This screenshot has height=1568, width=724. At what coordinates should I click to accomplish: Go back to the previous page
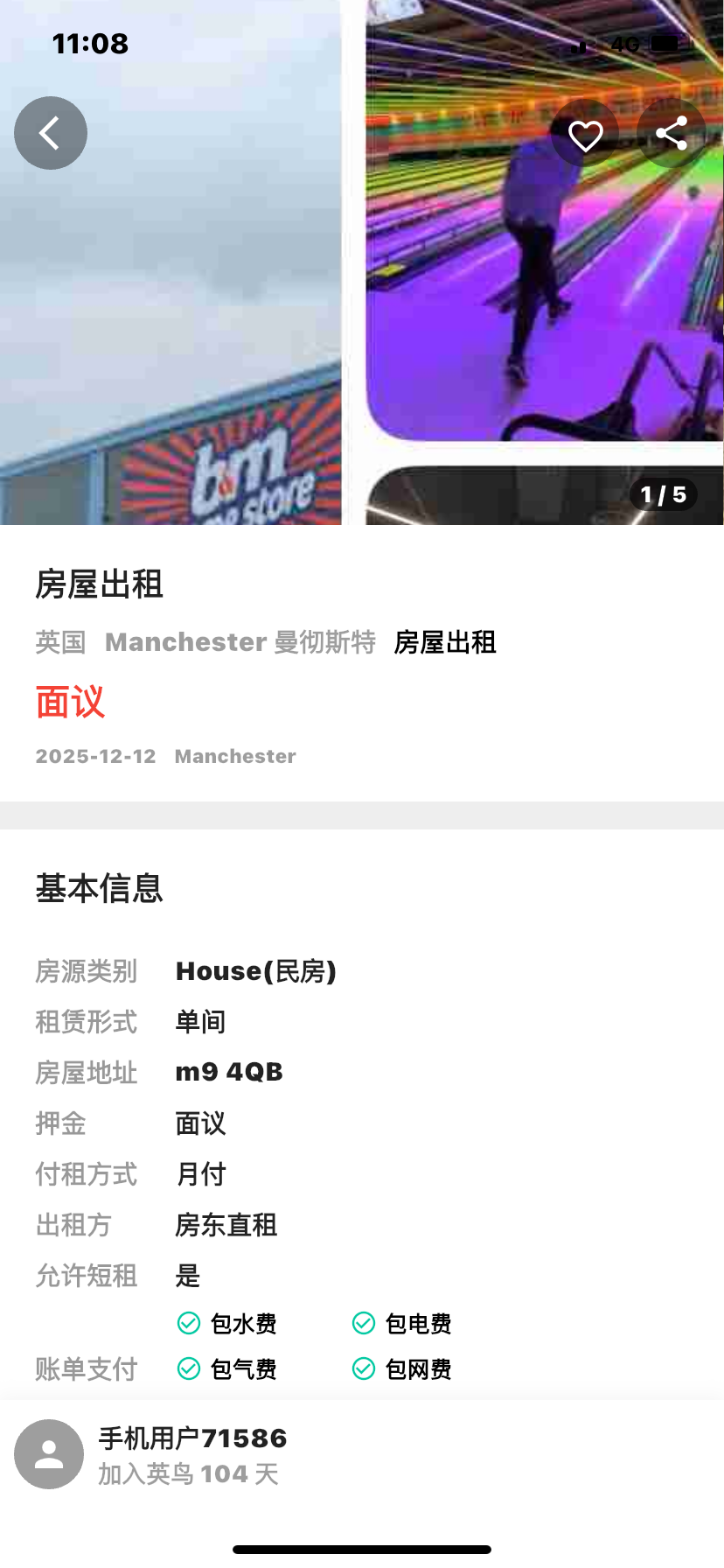pos(51,133)
